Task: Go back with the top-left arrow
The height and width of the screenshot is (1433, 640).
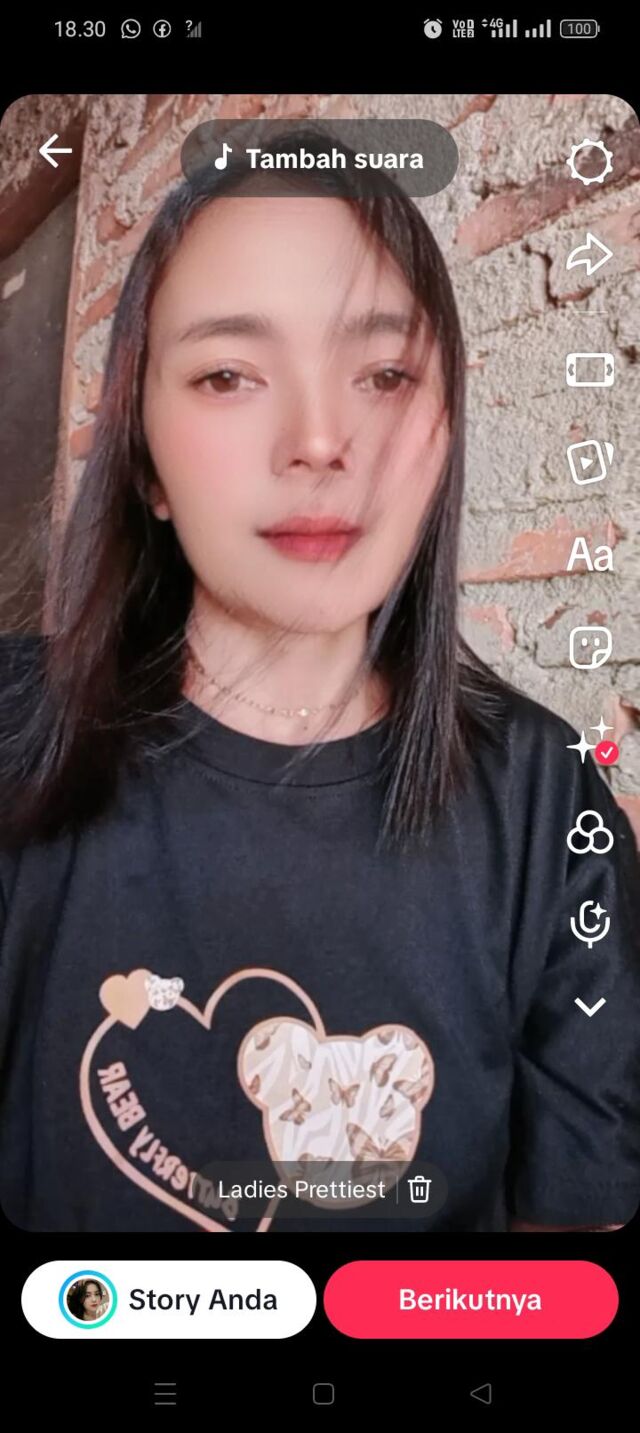Action: click(55, 152)
